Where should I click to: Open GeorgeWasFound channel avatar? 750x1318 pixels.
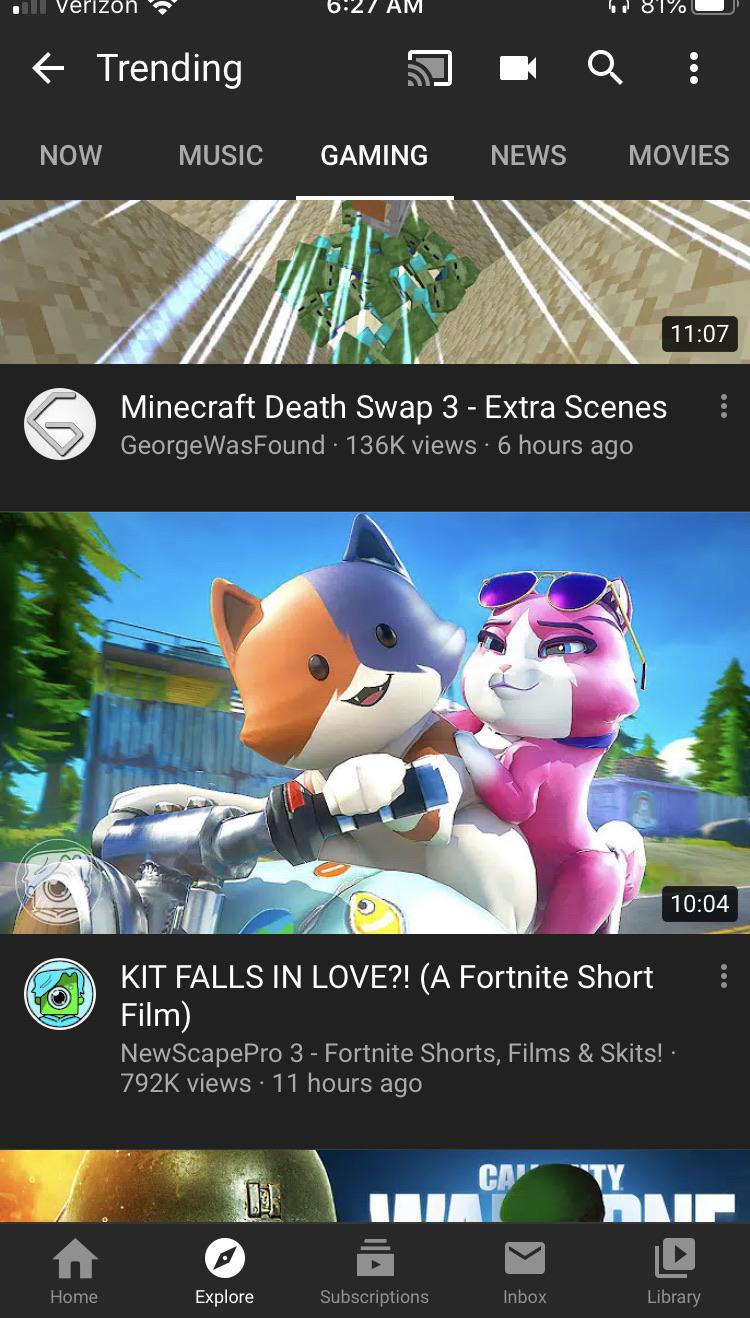pyautogui.click(x=60, y=424)
